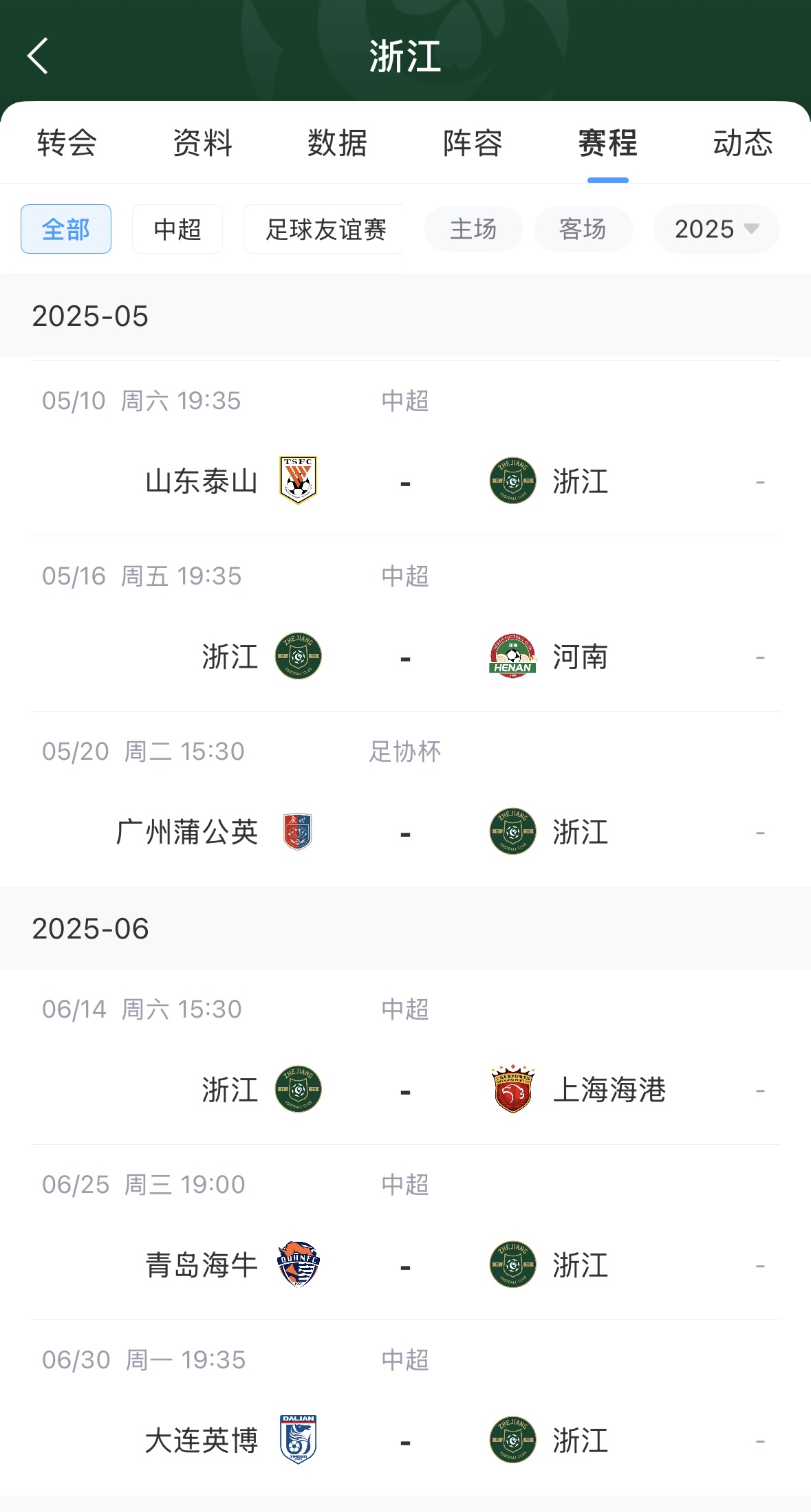The width and height of the screenshot is (811, 1512).
Task: Open the 数据 tab
Action: (x=337, y=143)
